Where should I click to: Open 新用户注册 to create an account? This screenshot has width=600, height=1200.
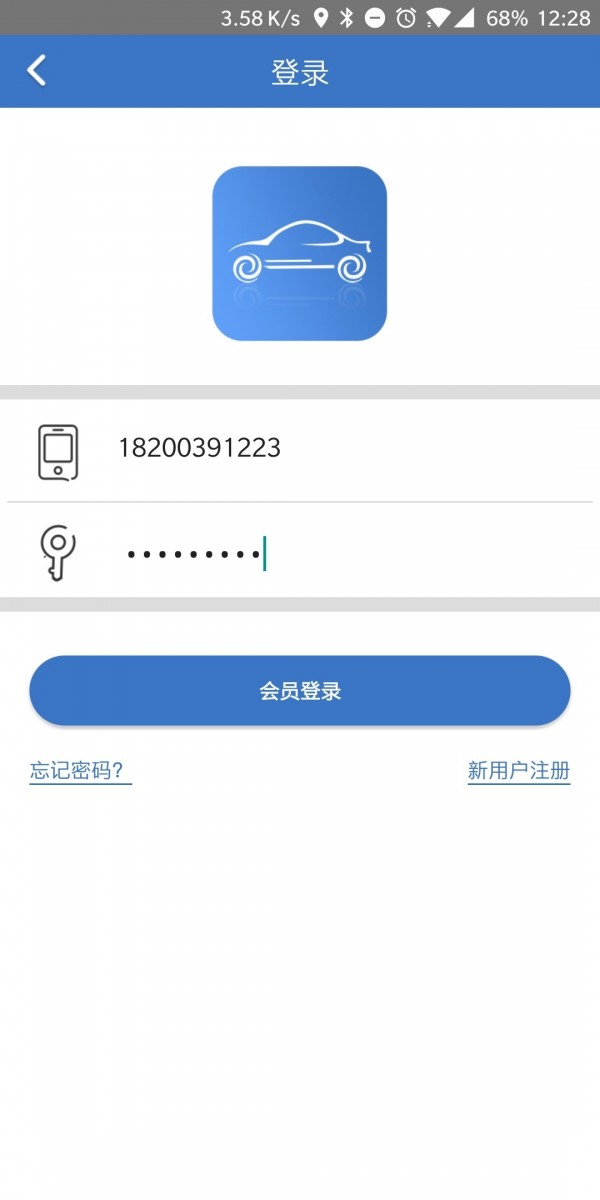tap(518, 771)
